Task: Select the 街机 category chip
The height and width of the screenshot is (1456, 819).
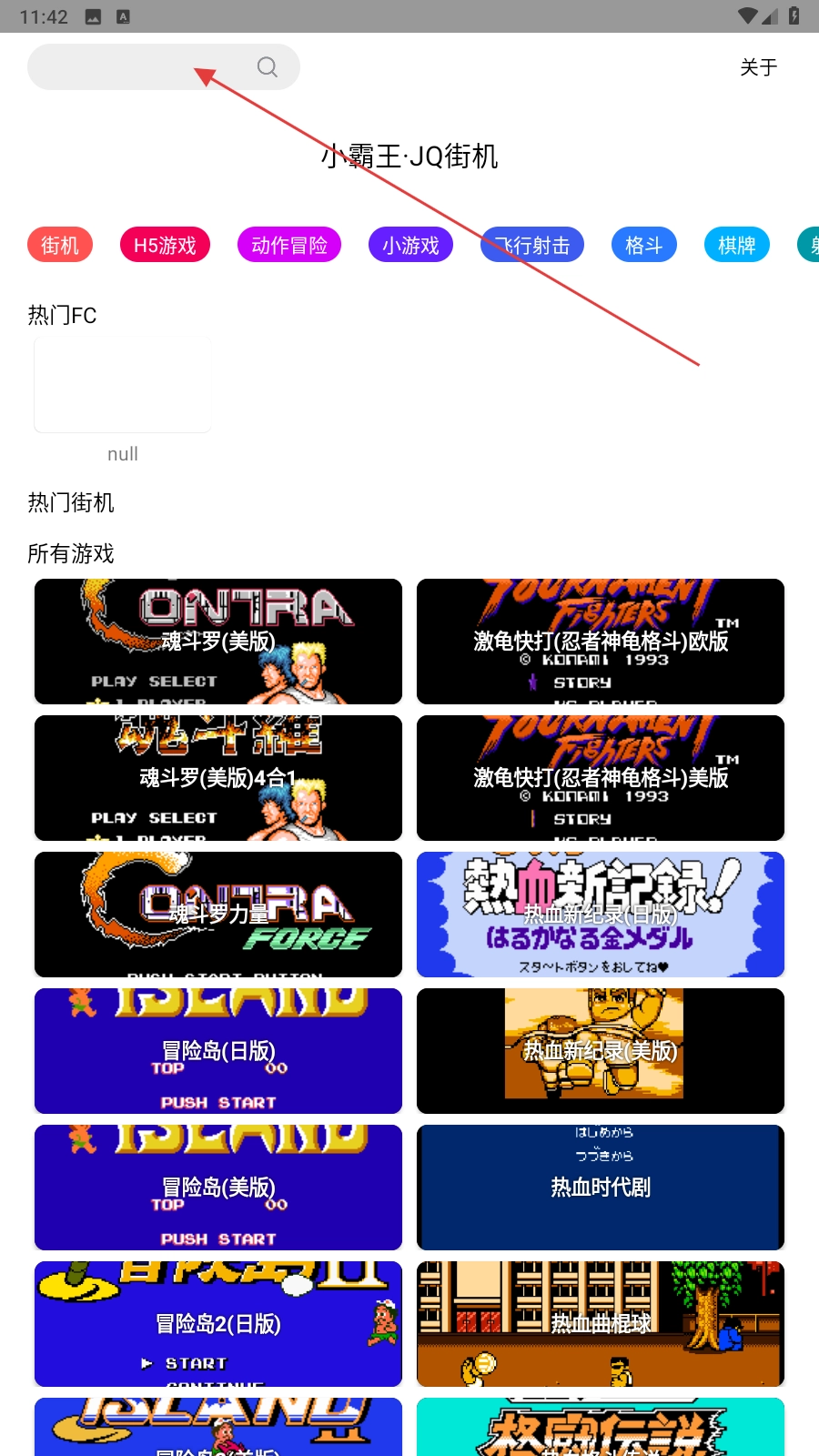Action: [60, 245]
